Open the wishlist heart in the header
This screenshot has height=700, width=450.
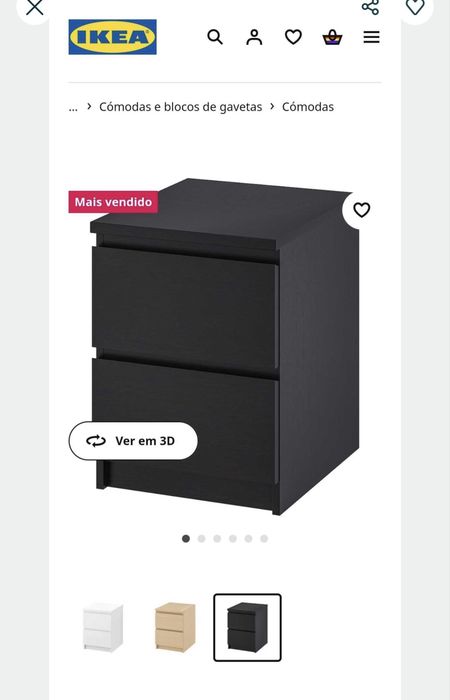pyautogui.click(x=293, y=37)
